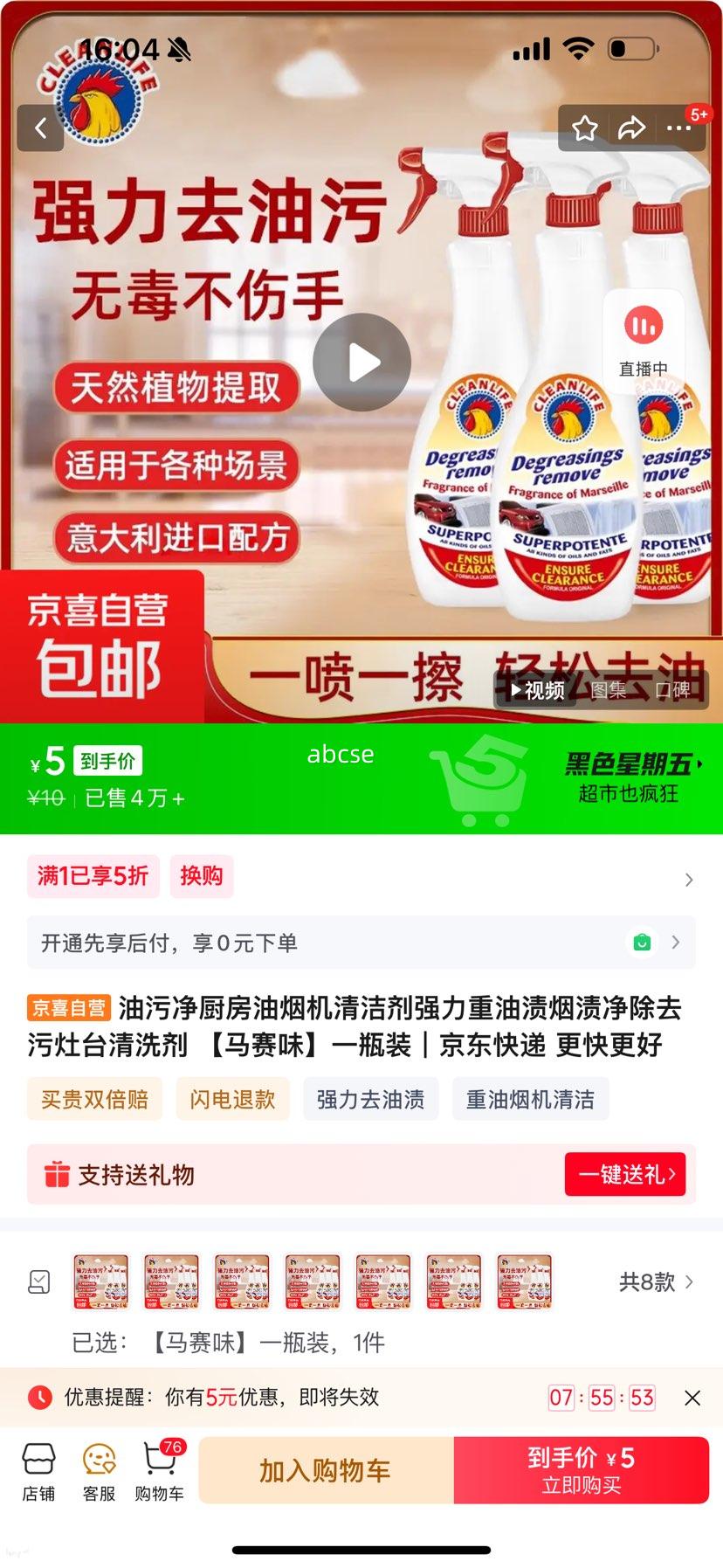
Task: Tap the green gift icon in 先享后付 row
Action: [x=644, y=943]
